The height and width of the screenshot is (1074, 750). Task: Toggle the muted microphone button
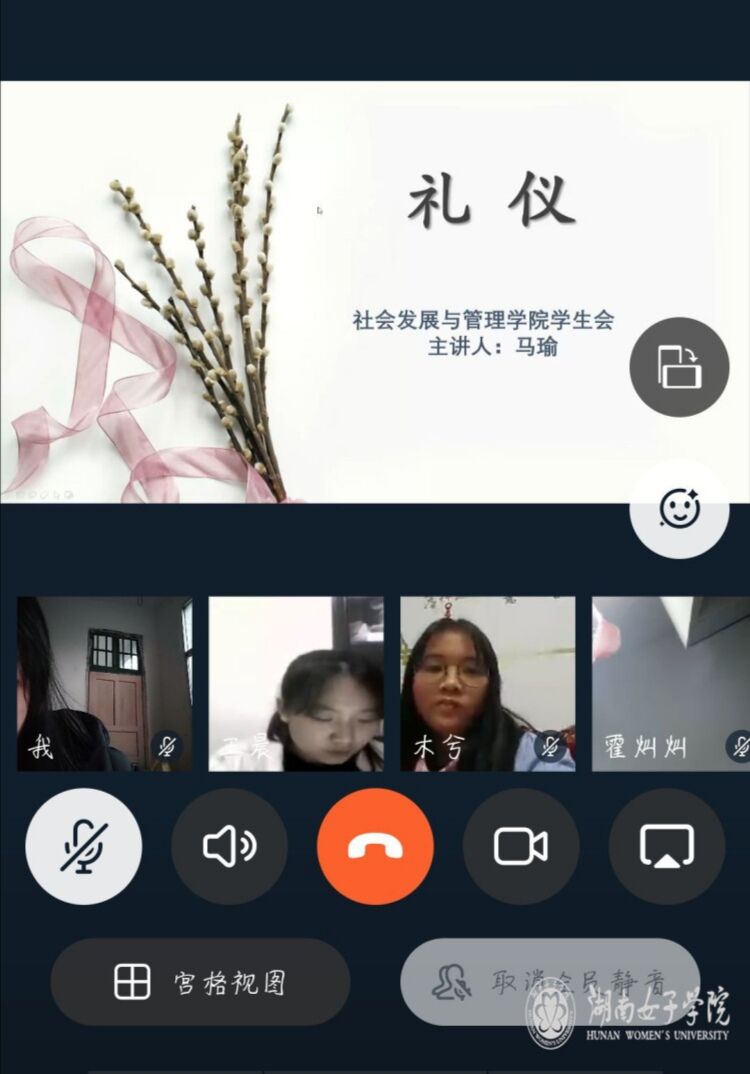tap(84, 846)
